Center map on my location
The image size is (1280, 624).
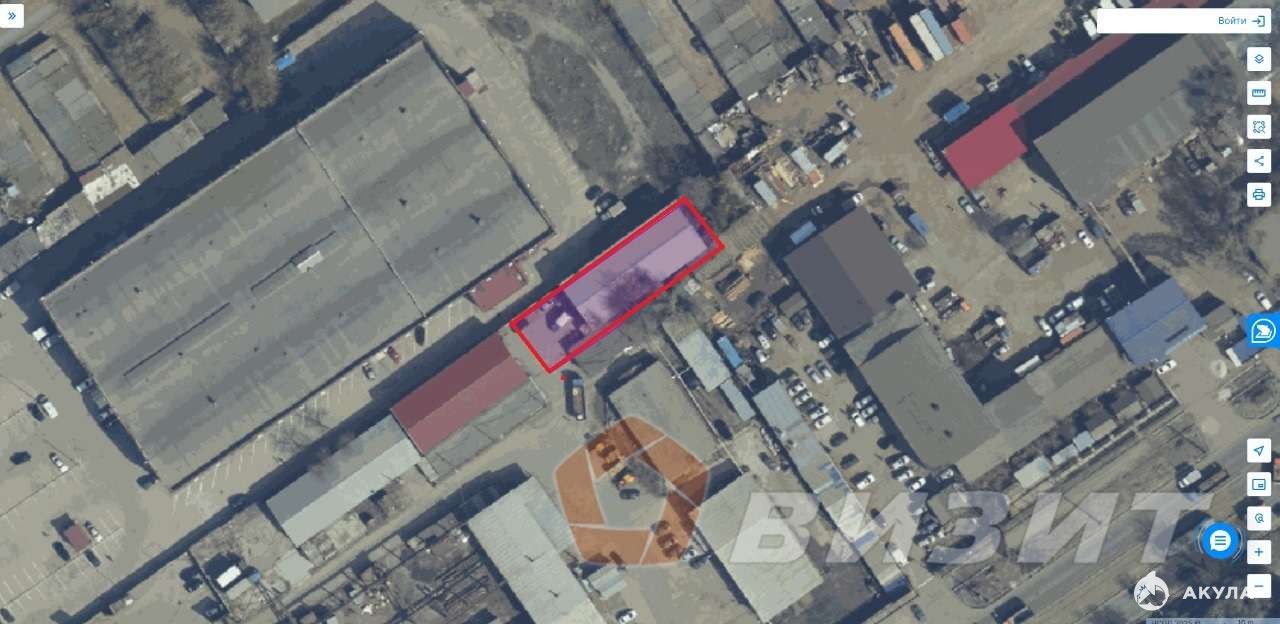pos(1258,451)
